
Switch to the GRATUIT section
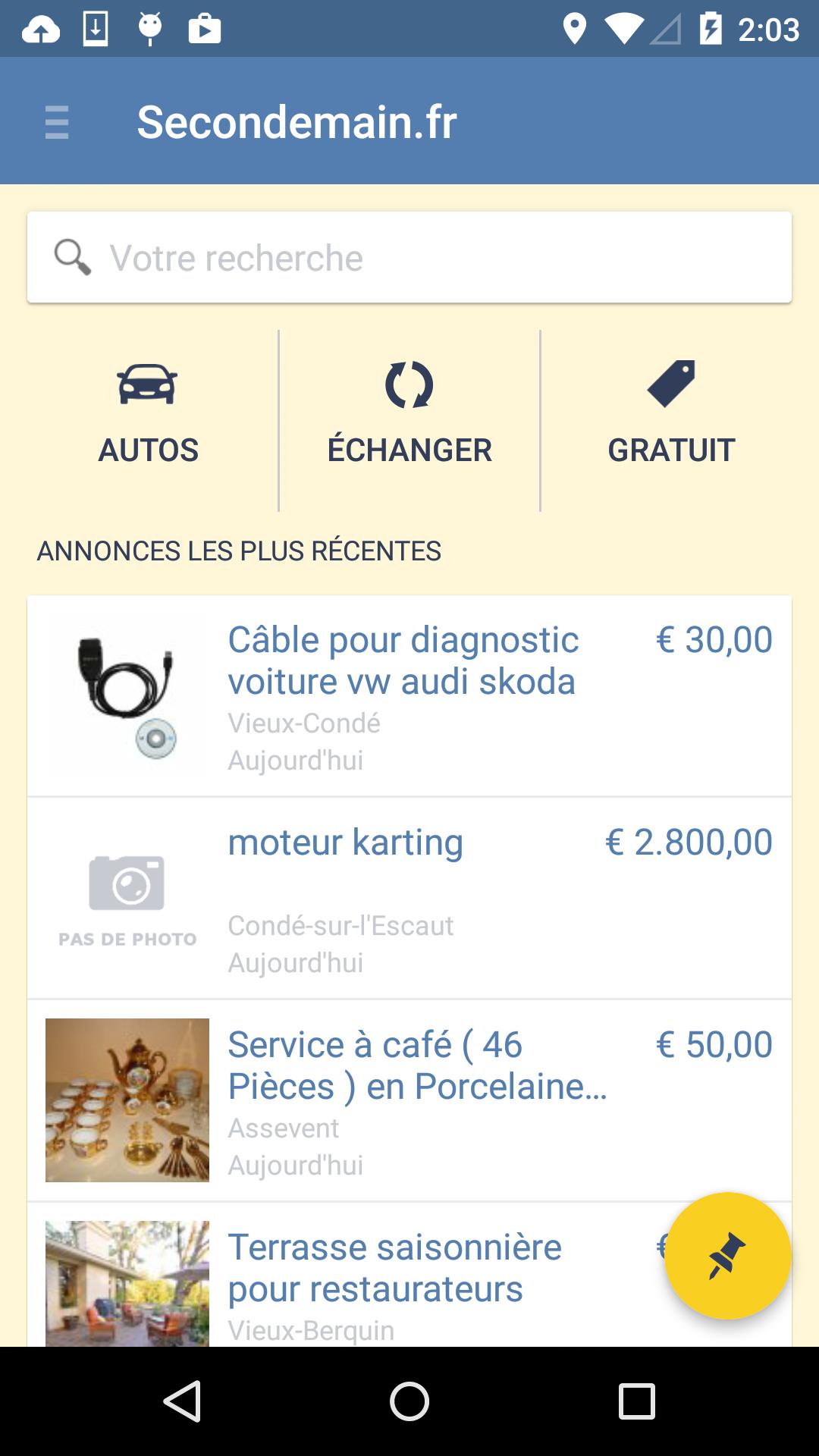click(x=671, y=417)
